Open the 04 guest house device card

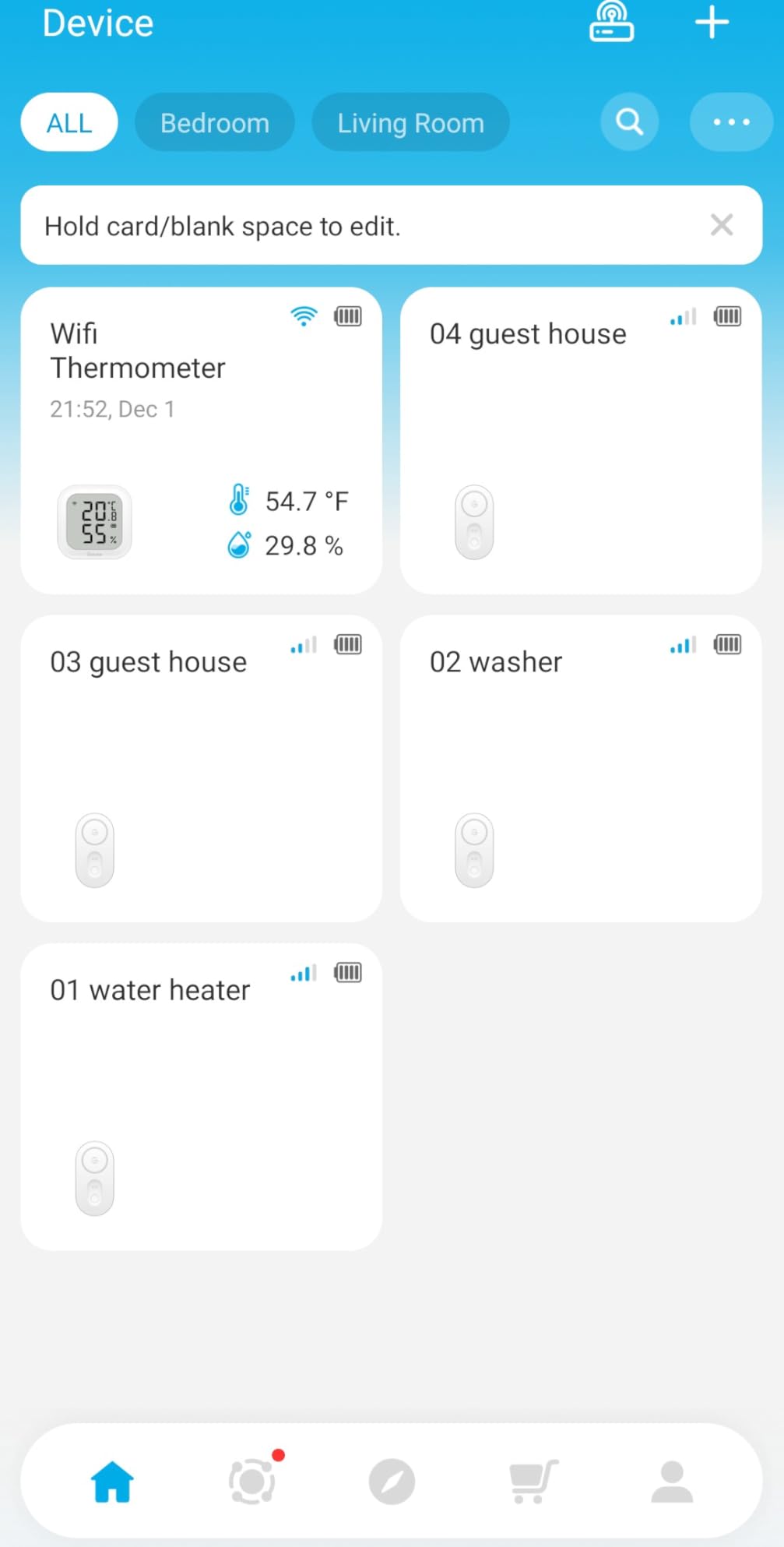tap(581, 440)
